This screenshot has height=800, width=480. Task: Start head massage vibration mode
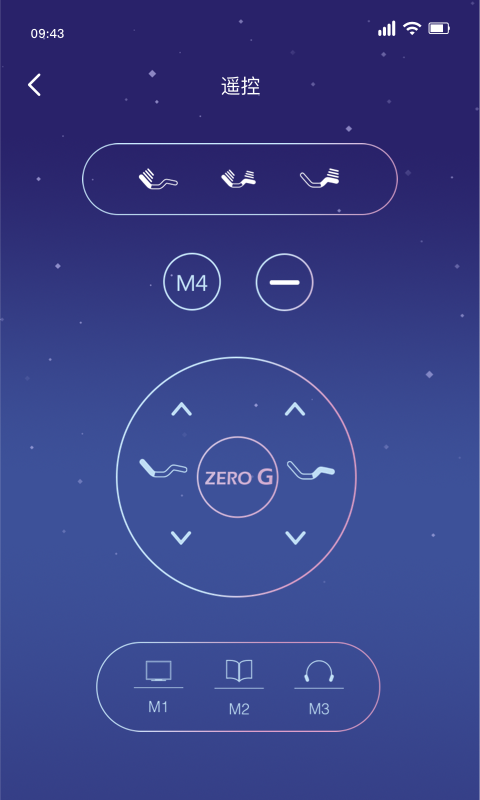coord(158,179)
